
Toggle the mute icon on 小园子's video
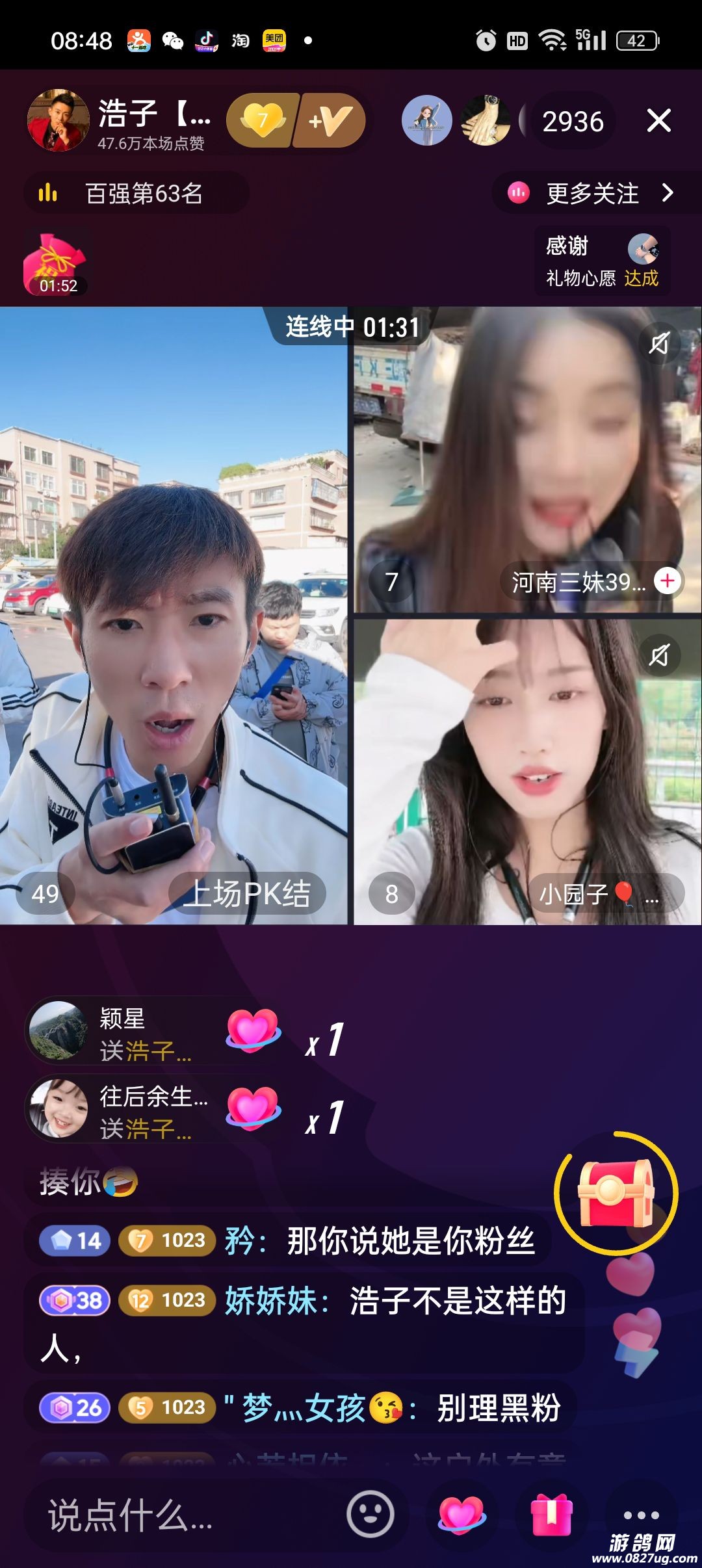(x=659, y=655)
